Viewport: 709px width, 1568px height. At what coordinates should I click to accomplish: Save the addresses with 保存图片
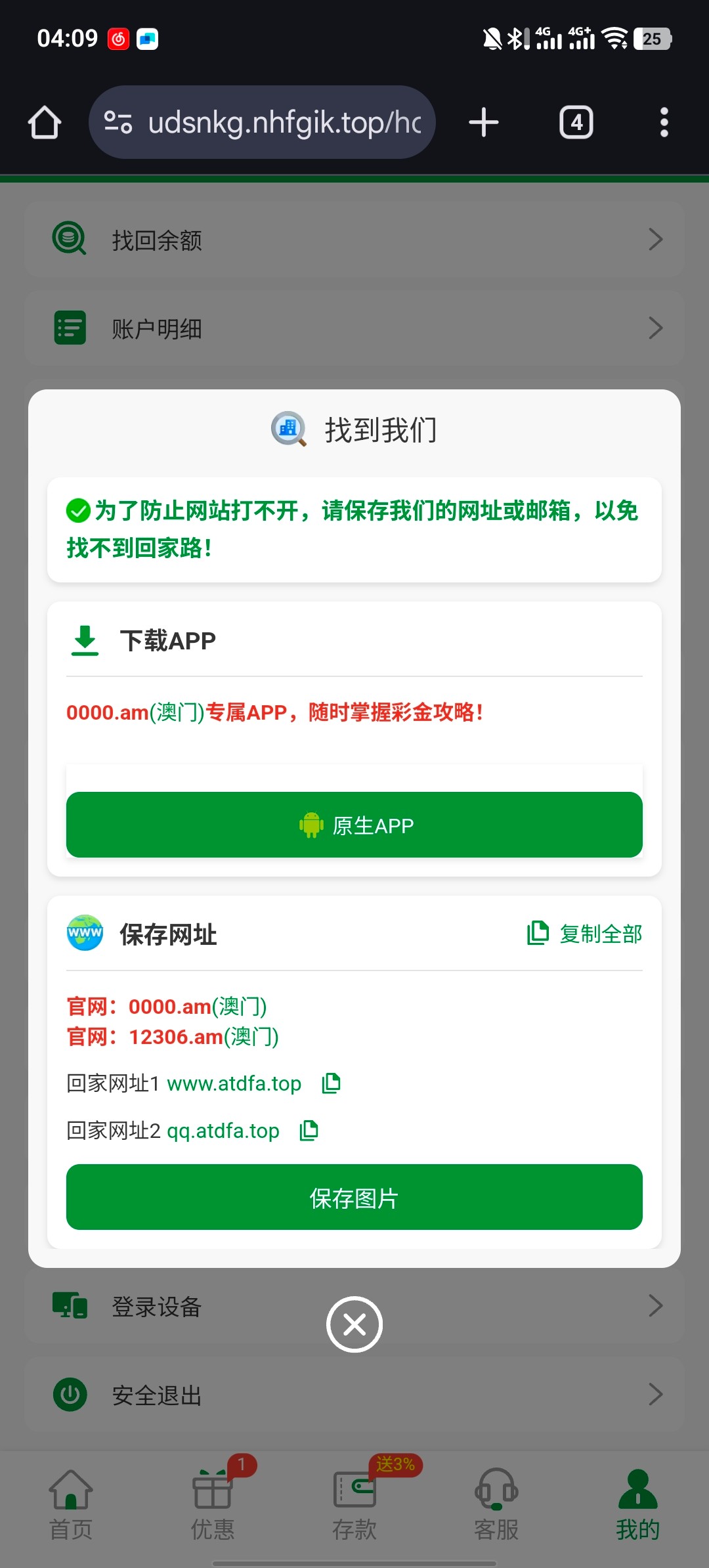pos(354,1197)
